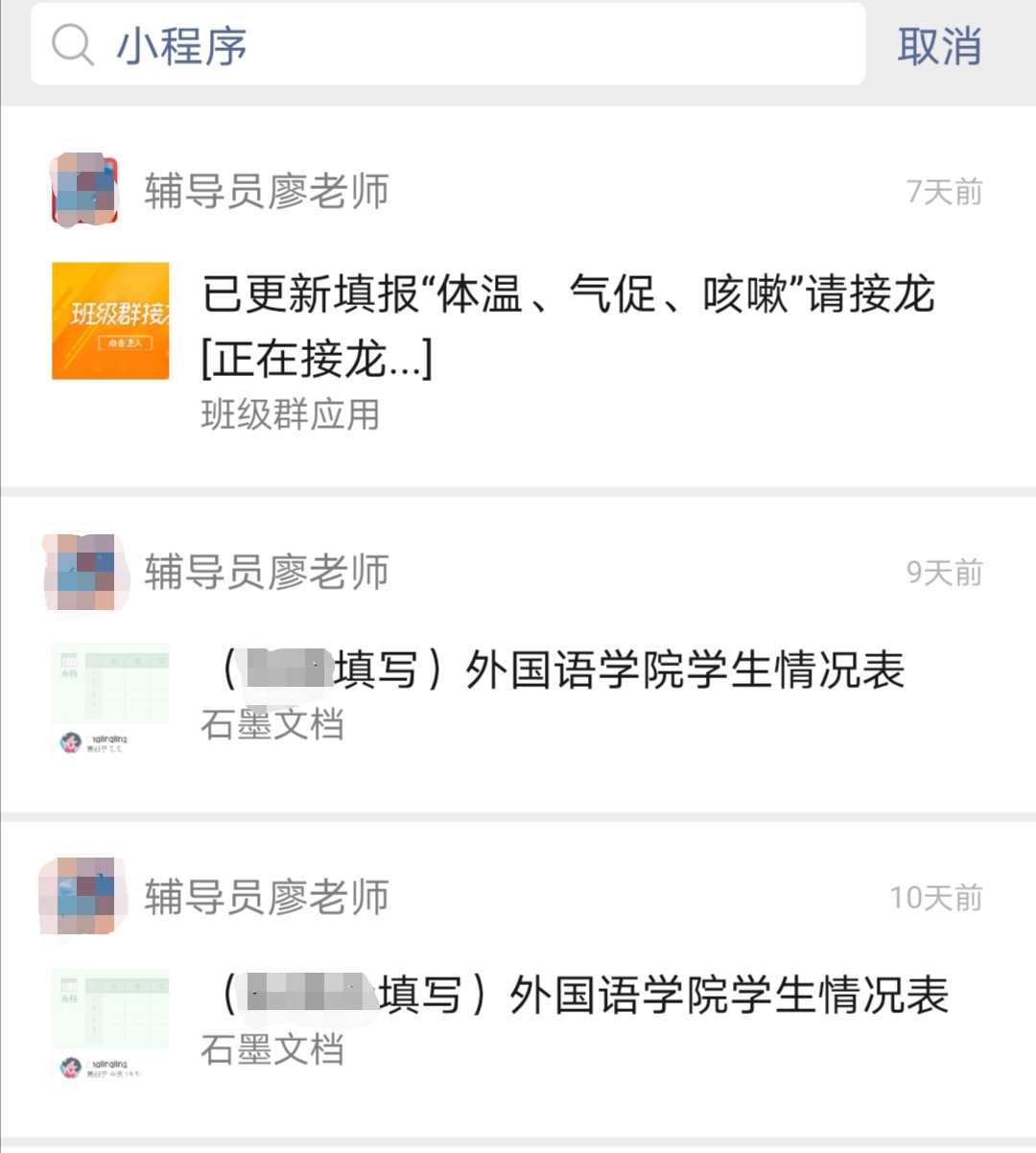Viewport: 1036px width, 1153px height.
Task: Click 石墨文档 label under the bottom result
Action: [274, 1051]
